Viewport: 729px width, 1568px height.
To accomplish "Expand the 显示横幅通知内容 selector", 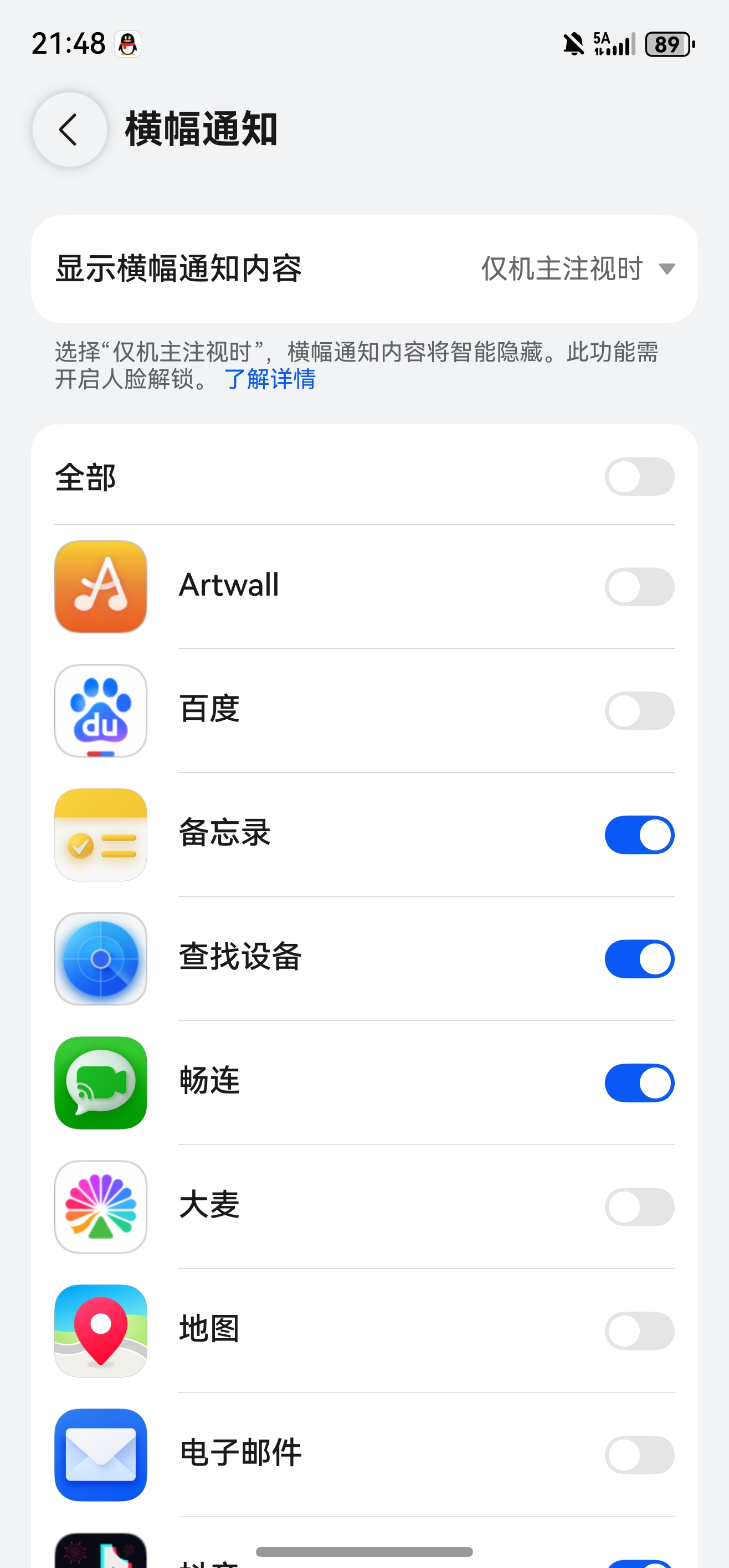I will (x=576, y=269).
